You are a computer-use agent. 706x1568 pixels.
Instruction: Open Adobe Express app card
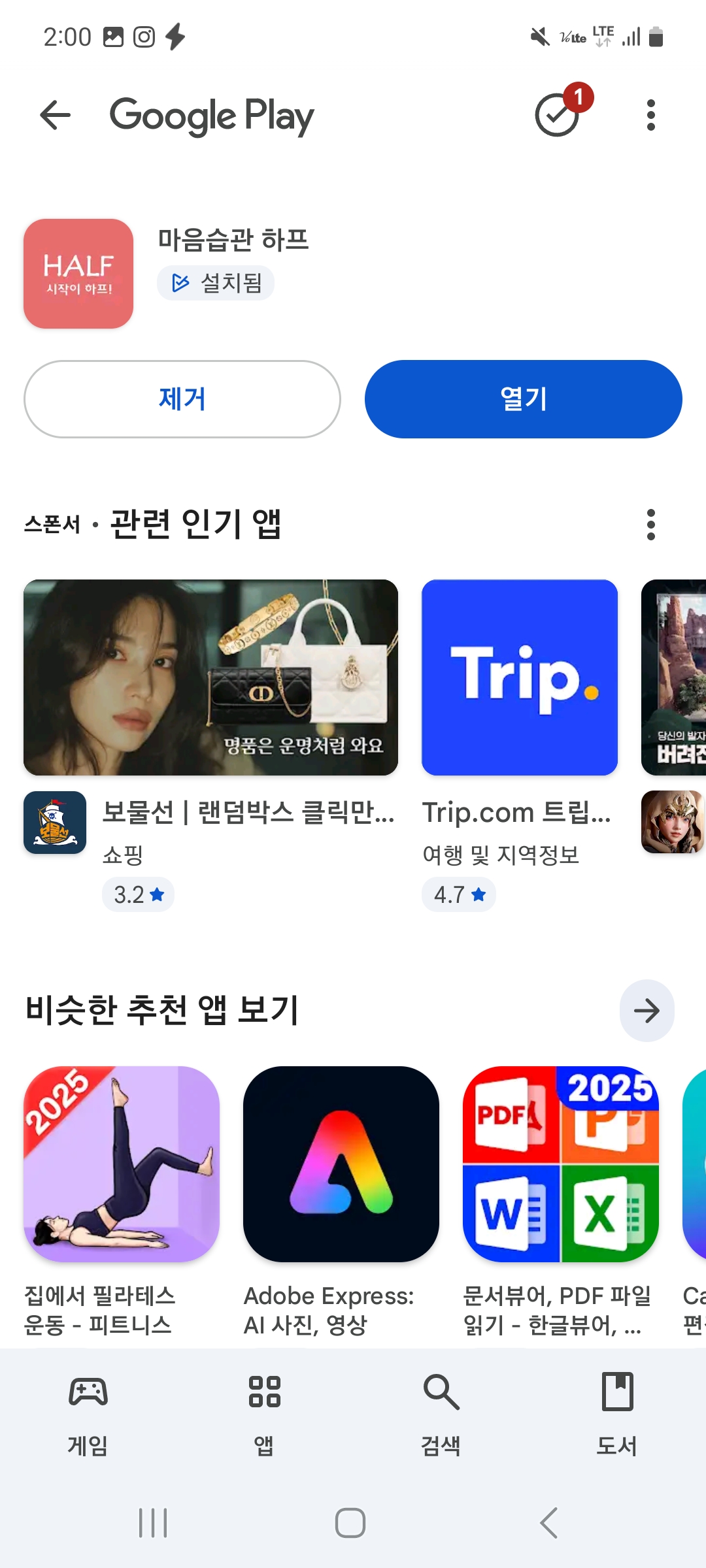(341, 1164)
